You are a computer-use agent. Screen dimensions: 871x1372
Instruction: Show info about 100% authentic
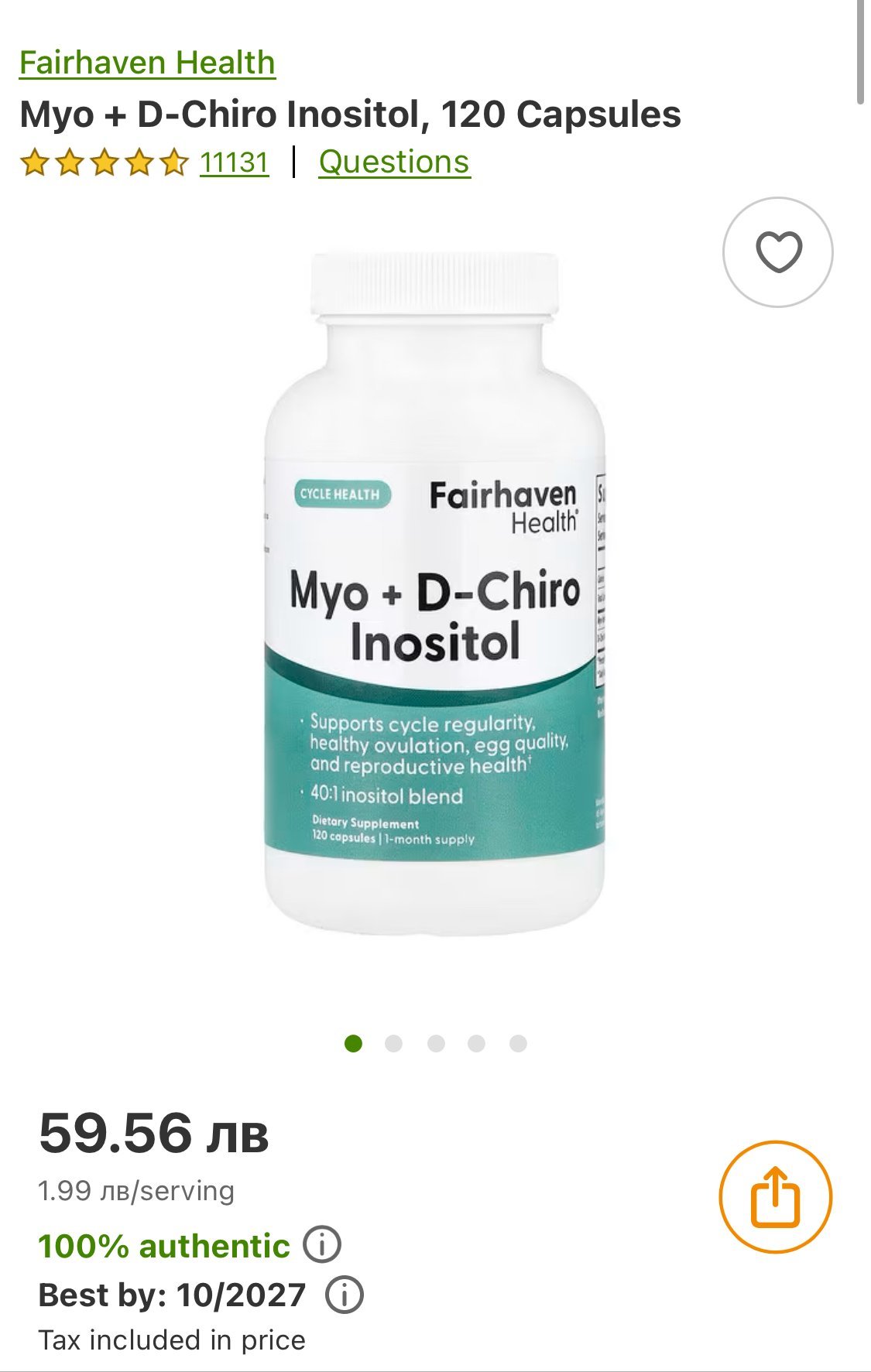[322, 1245]
